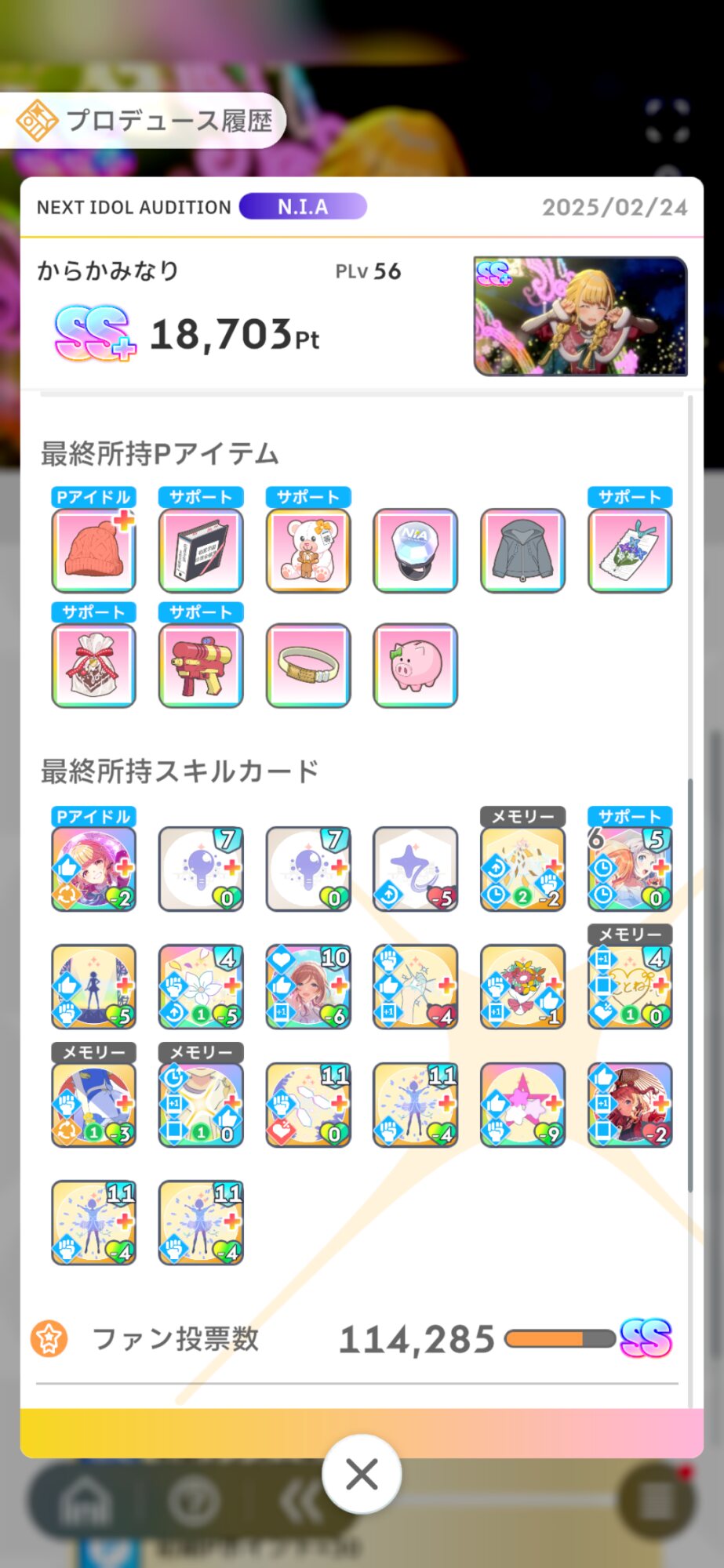View the flower bouquet skill card
The width and height of the screenshot is (724, 1568).
tap(522, 986)
